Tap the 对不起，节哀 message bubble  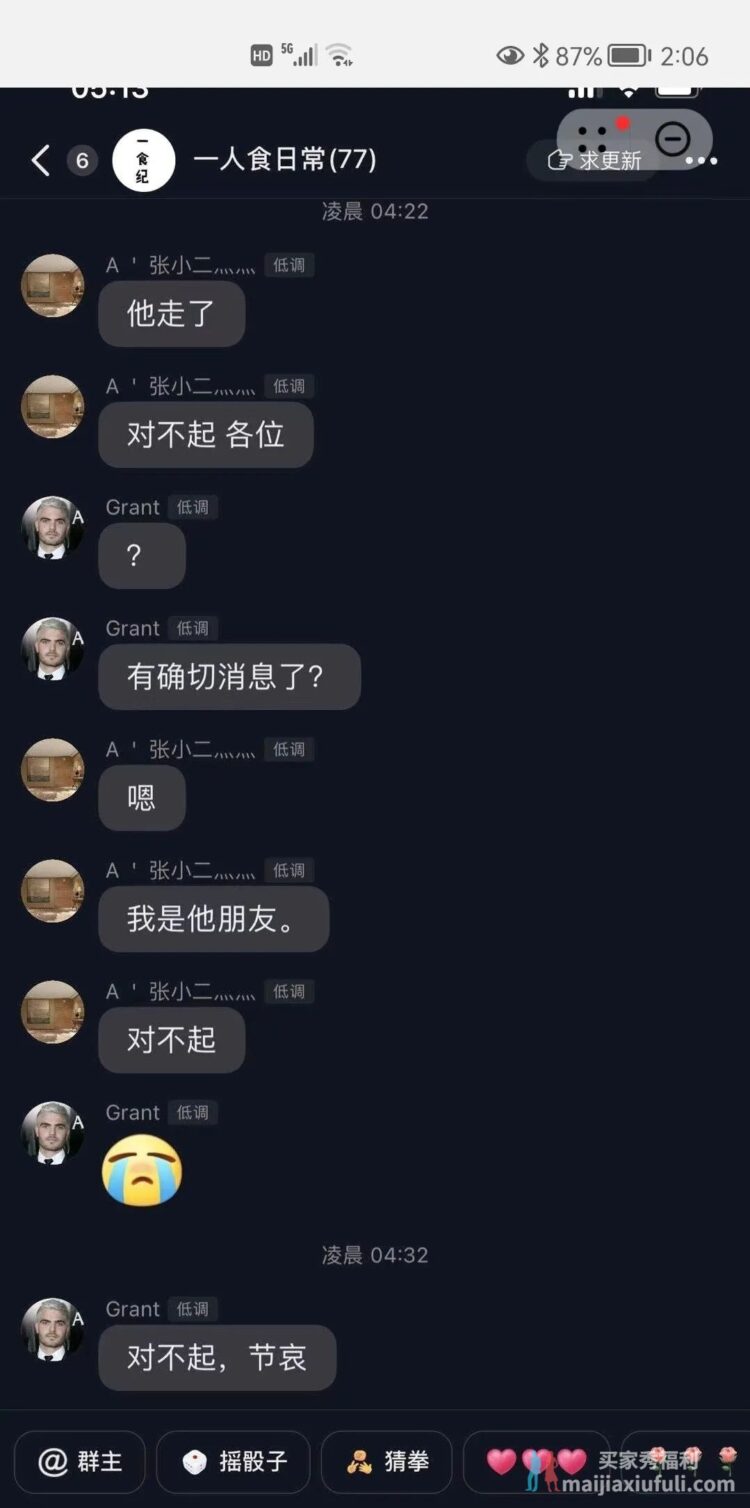coord(217,1357)
